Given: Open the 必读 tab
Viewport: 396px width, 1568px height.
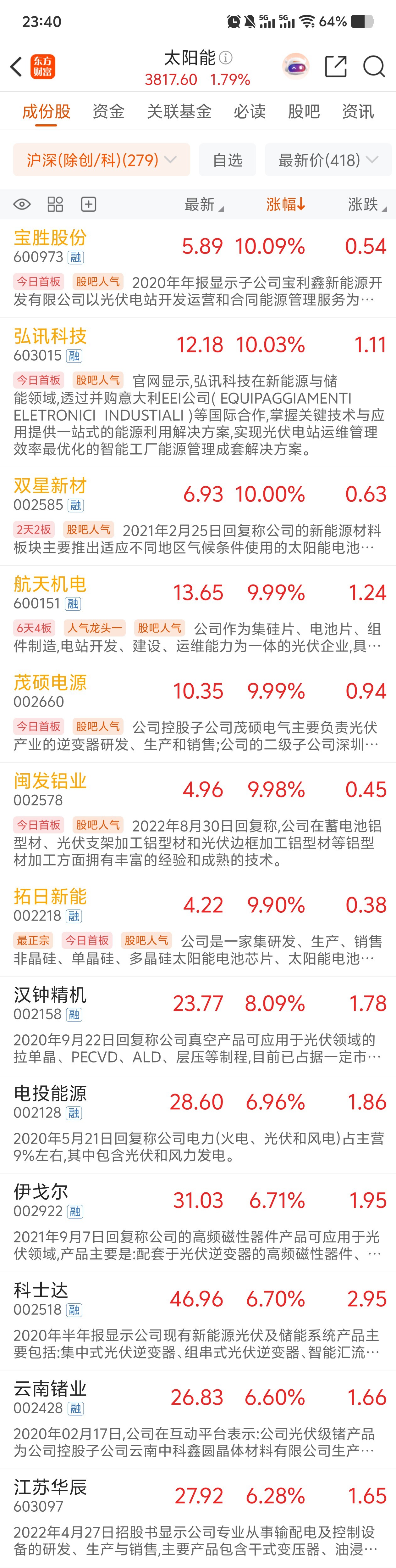Looking at the screenshot, I should [250, 111].
